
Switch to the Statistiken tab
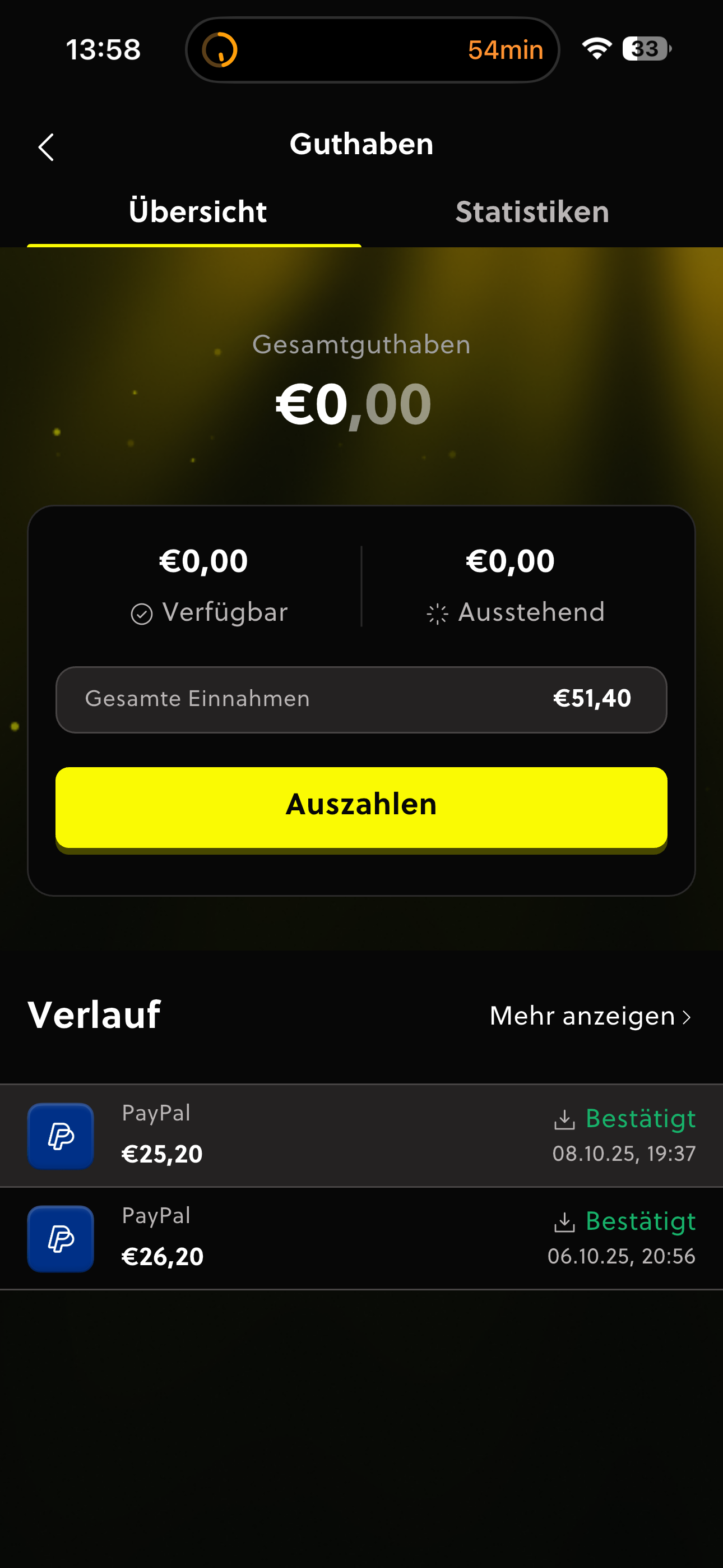pyautogui.click(x=532, y=213)
